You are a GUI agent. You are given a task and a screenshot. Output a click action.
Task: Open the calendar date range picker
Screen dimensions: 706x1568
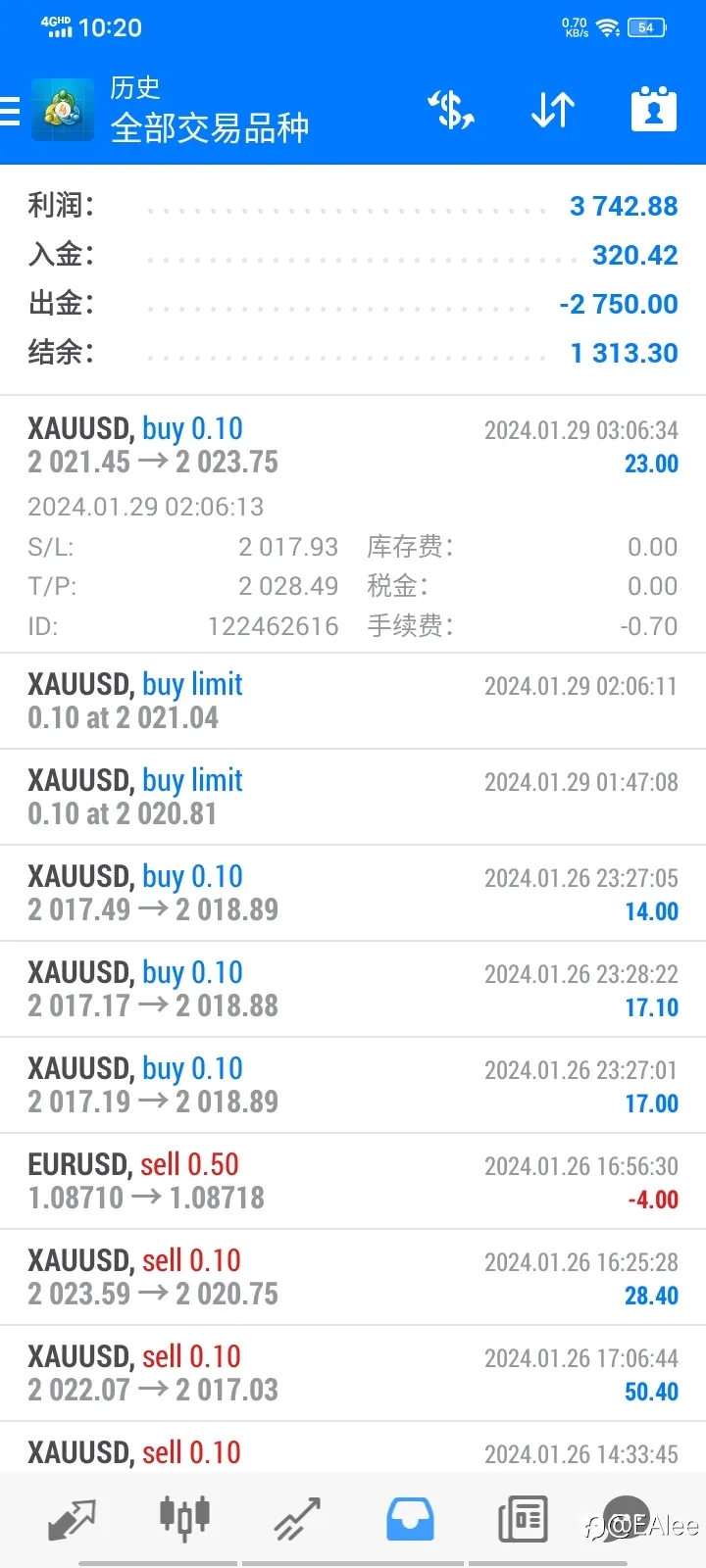(x=654, y=109)
